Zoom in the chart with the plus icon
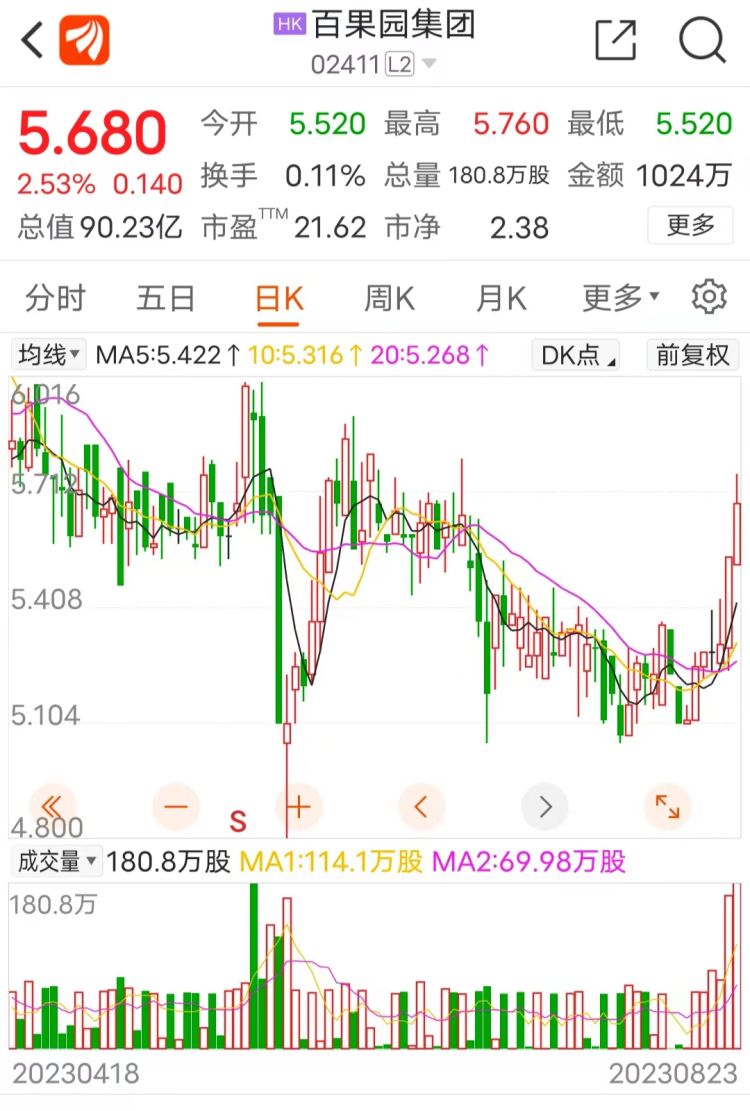 pyautogui.click(x=299, y=806)
